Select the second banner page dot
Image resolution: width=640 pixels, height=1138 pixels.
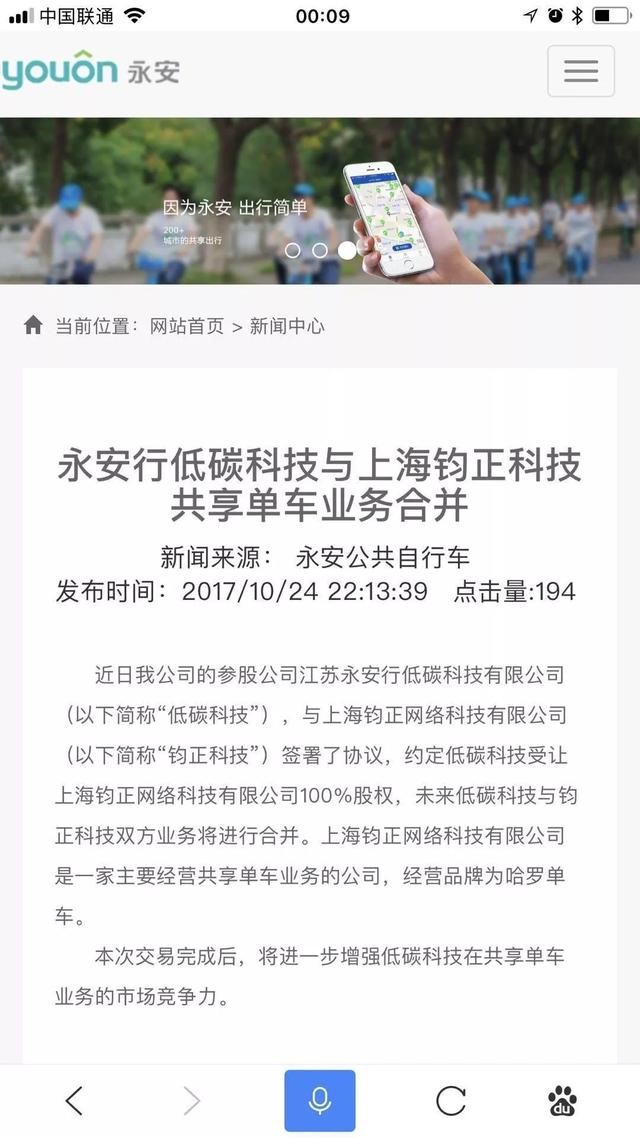pyautogui.click(x=320, y=250)
